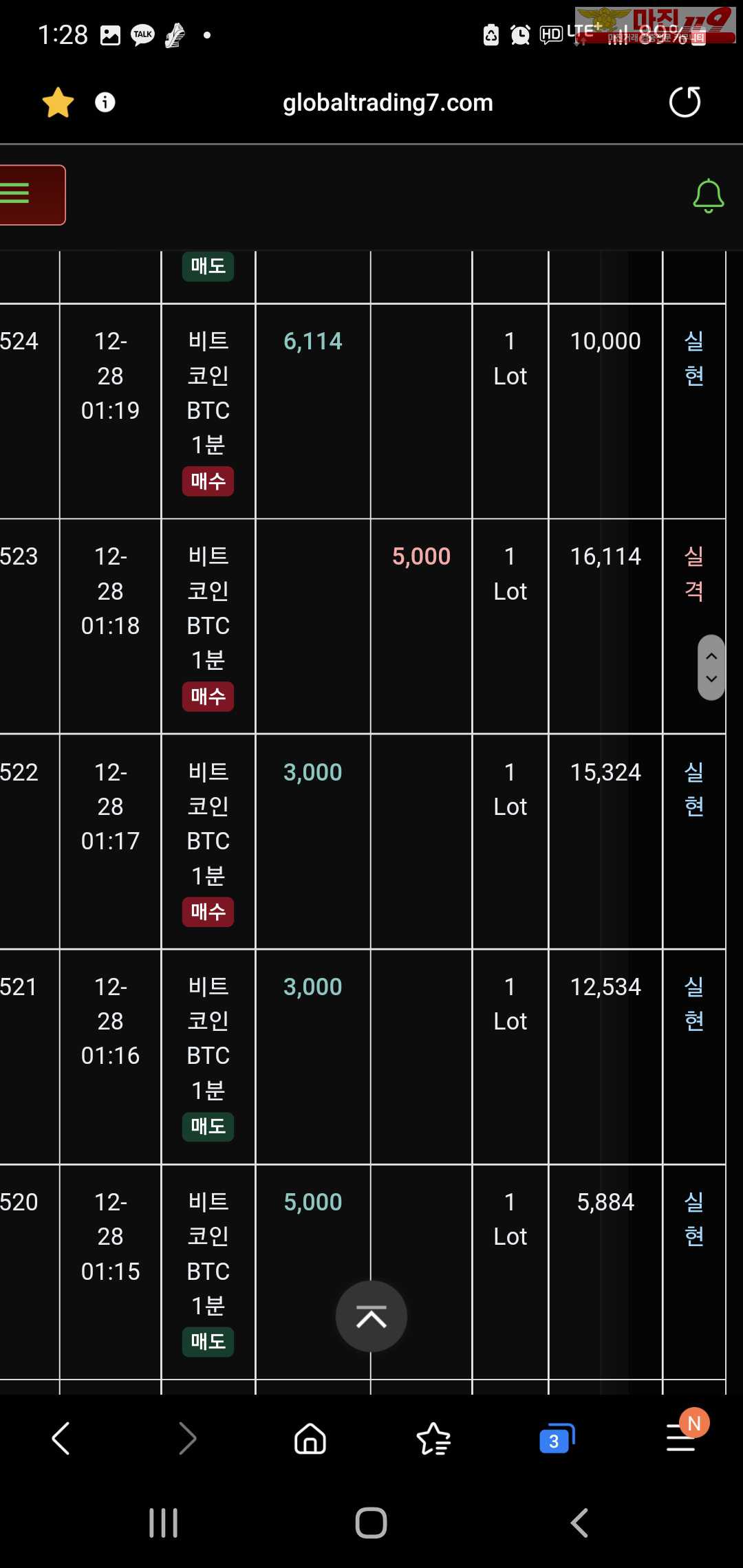
Task: Show the 3 open tabs
Action: click(556, 1439)
